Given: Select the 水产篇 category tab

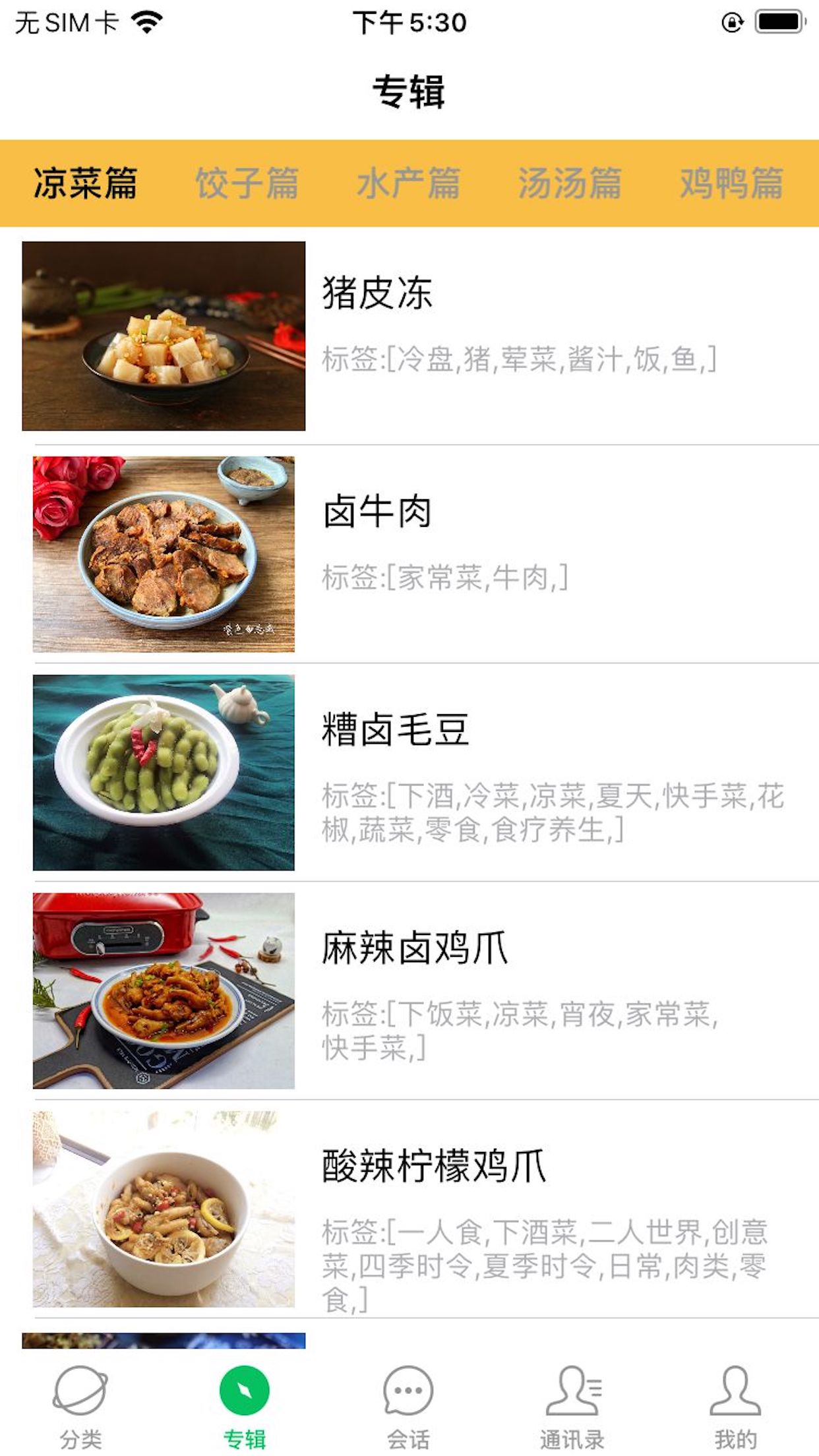Looking at the screenshot, I should (x=408, y=183).
